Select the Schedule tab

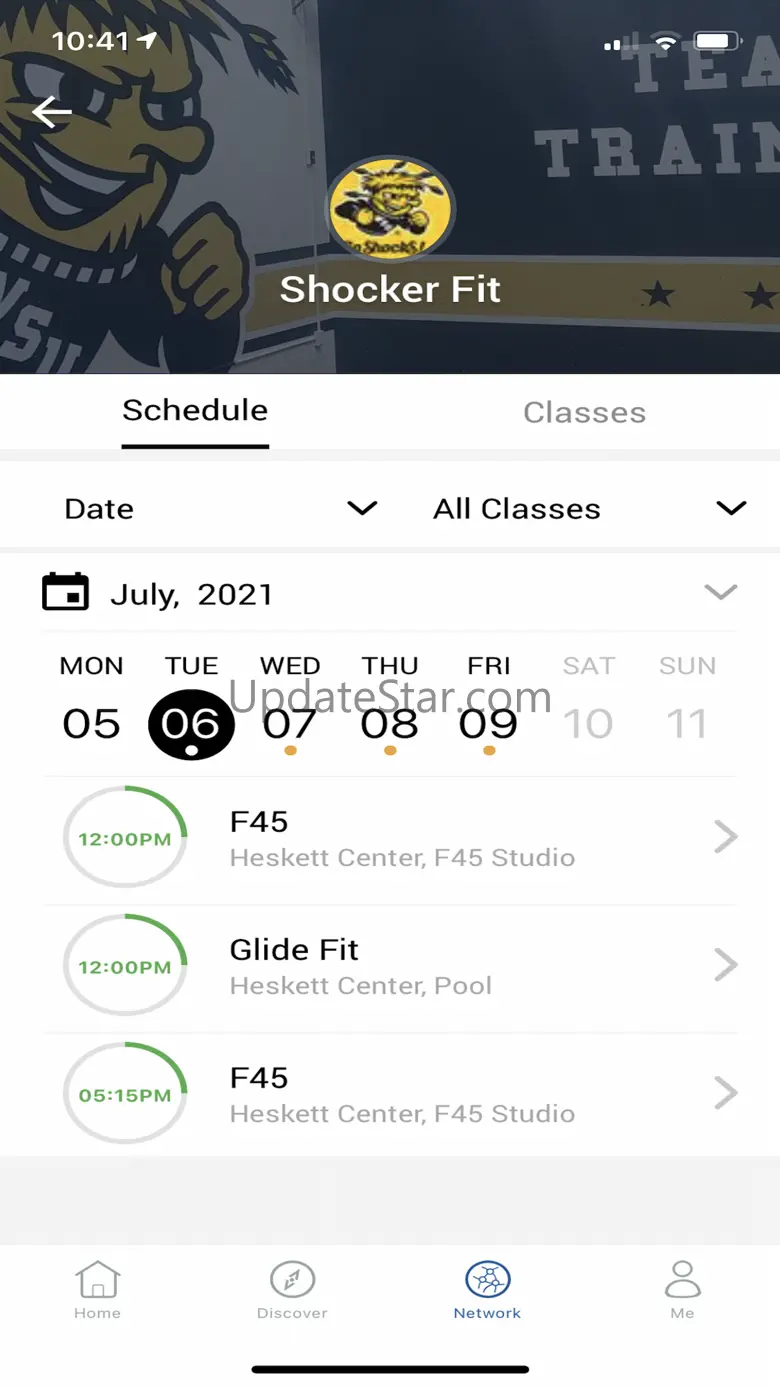(195, 411)
